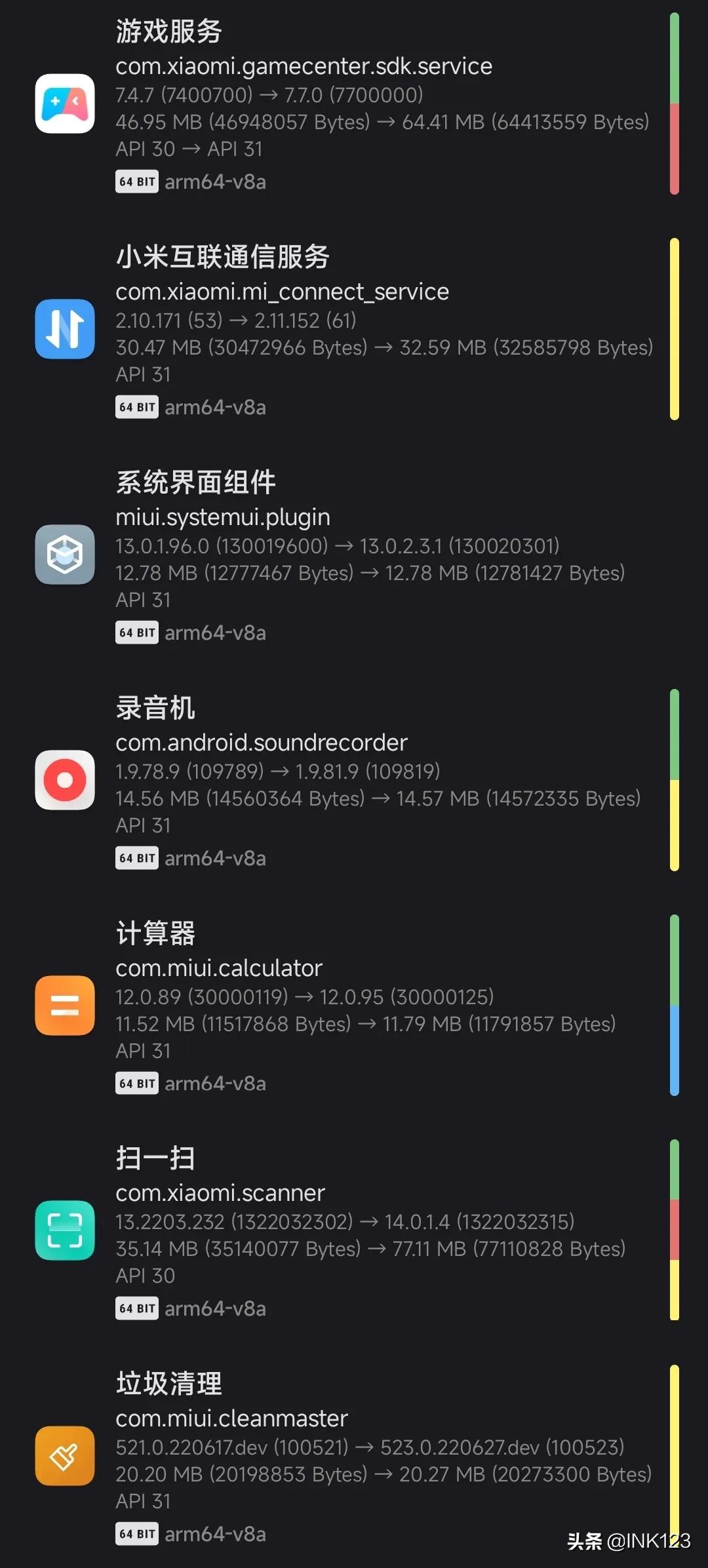This screenshot has width=708, height=1568.
Task: Launch the 计算器 orange calculator icon
Action: [64, 1006]
